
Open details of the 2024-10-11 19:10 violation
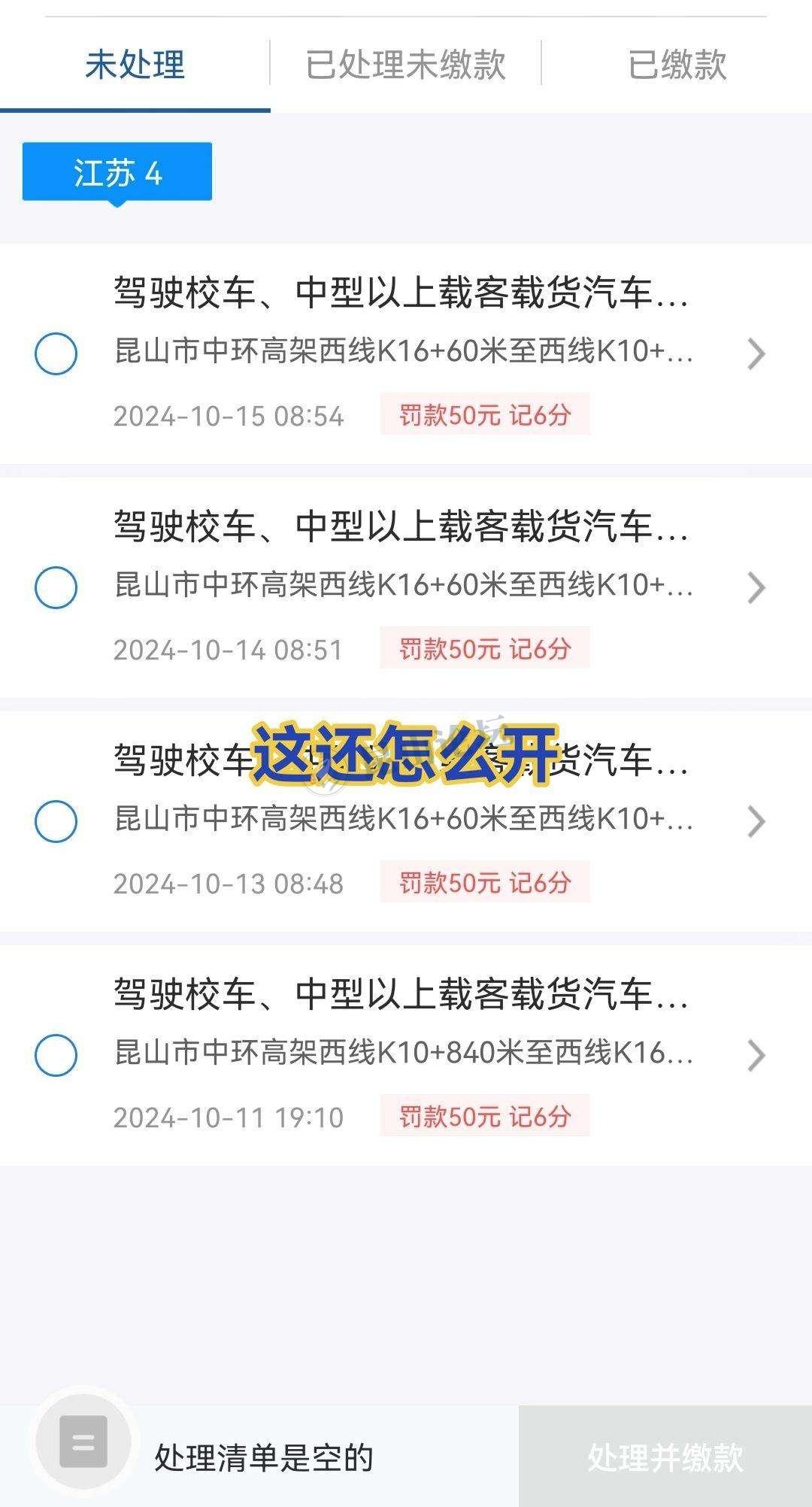(756, 1055)
